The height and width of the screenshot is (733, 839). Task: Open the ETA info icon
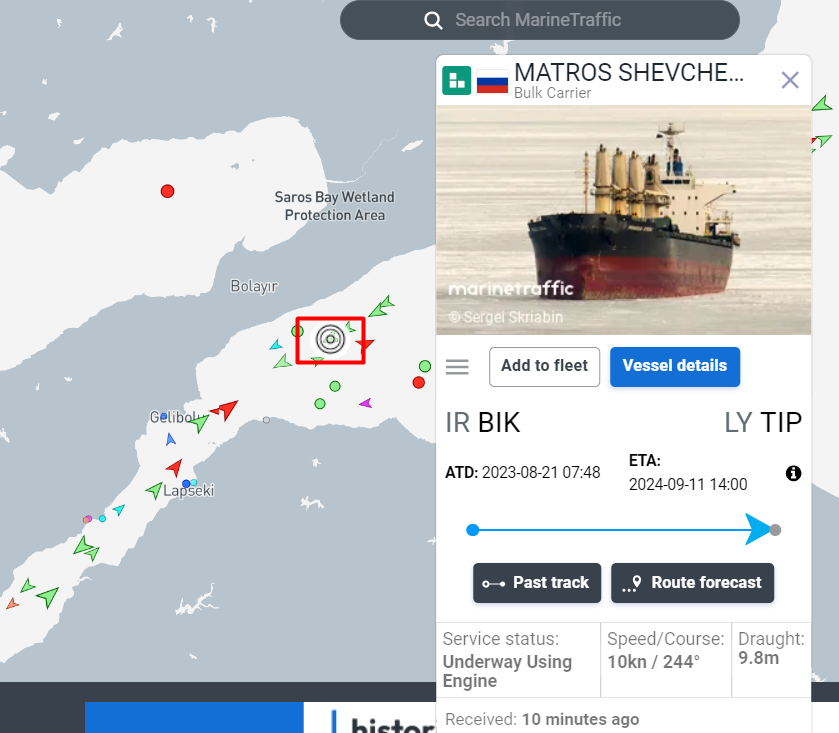click(x=794, y=473)
